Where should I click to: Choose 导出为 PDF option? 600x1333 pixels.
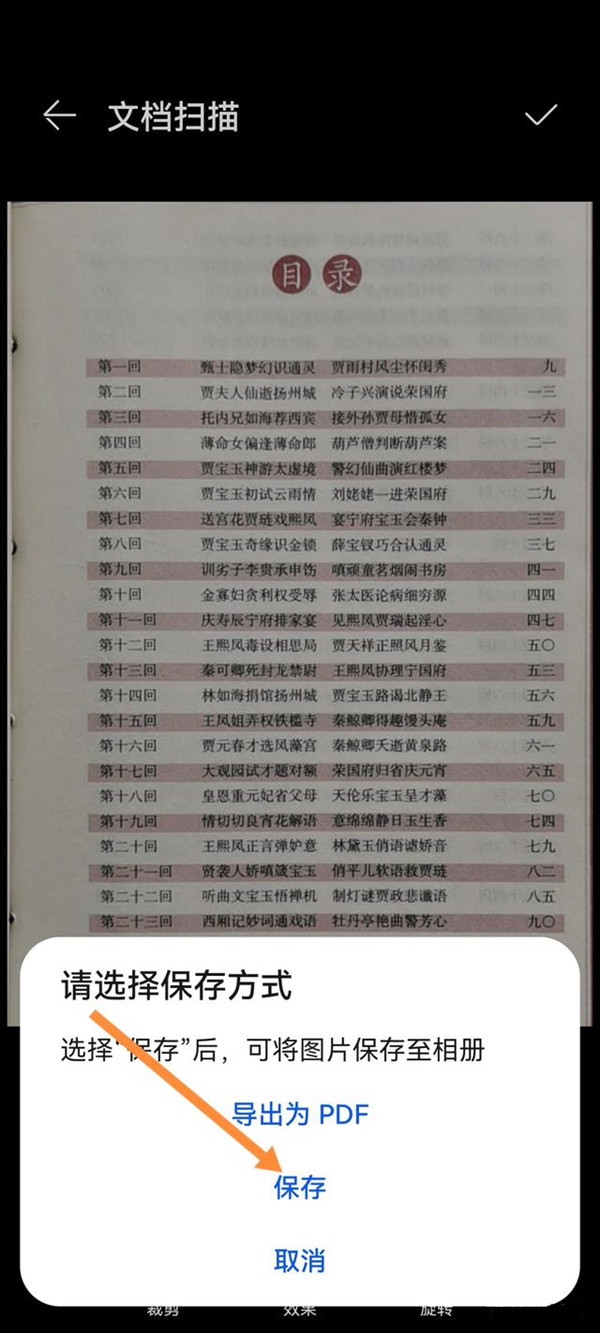point(300,1114)
